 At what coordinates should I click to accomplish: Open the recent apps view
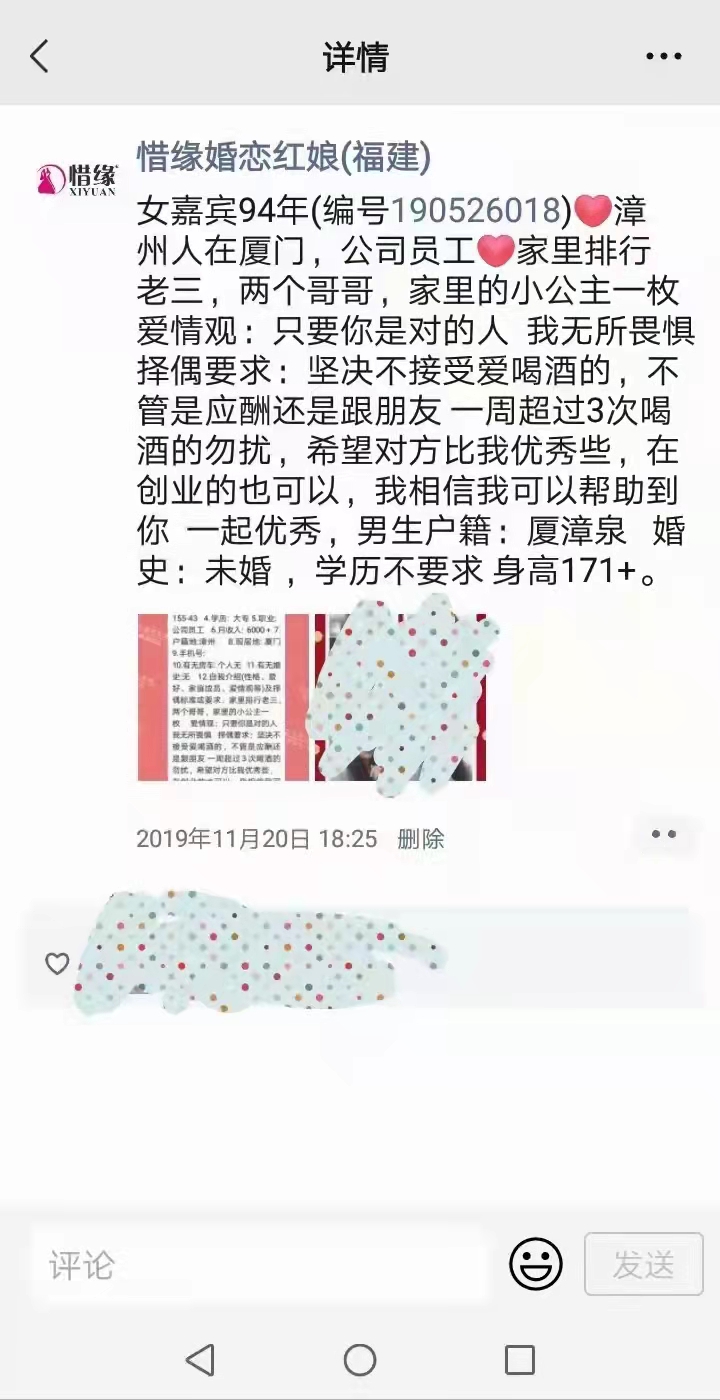519,1360
